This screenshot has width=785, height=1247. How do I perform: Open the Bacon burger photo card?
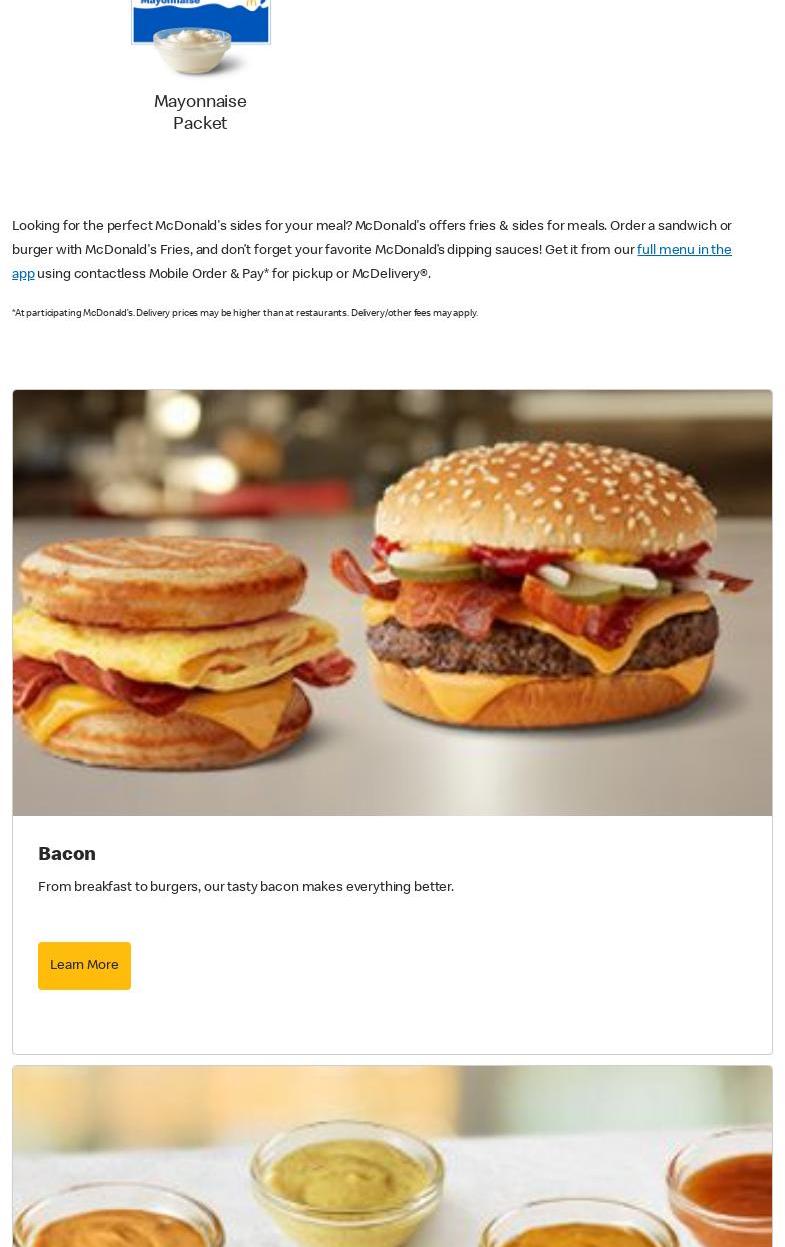click(392, 603)
